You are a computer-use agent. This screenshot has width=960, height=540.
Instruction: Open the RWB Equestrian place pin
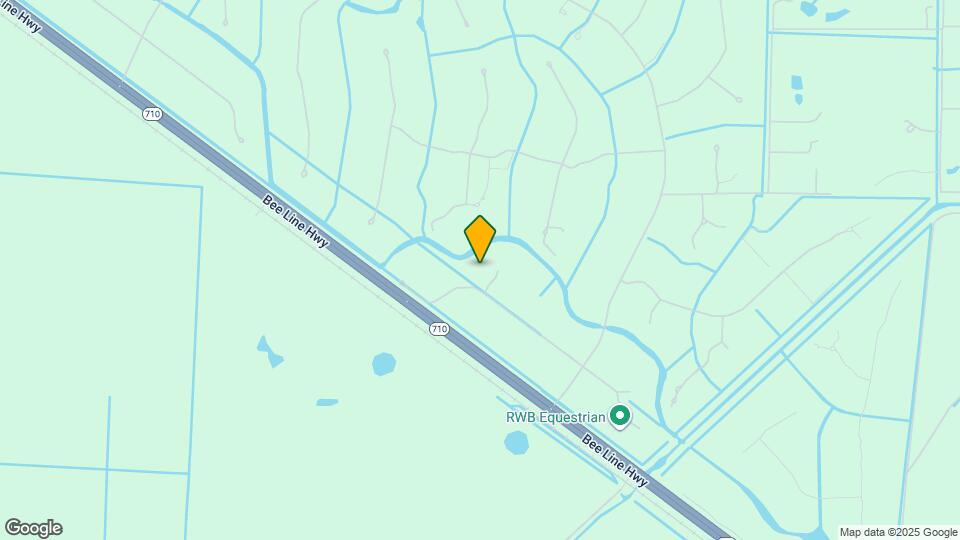click(620, 415)
